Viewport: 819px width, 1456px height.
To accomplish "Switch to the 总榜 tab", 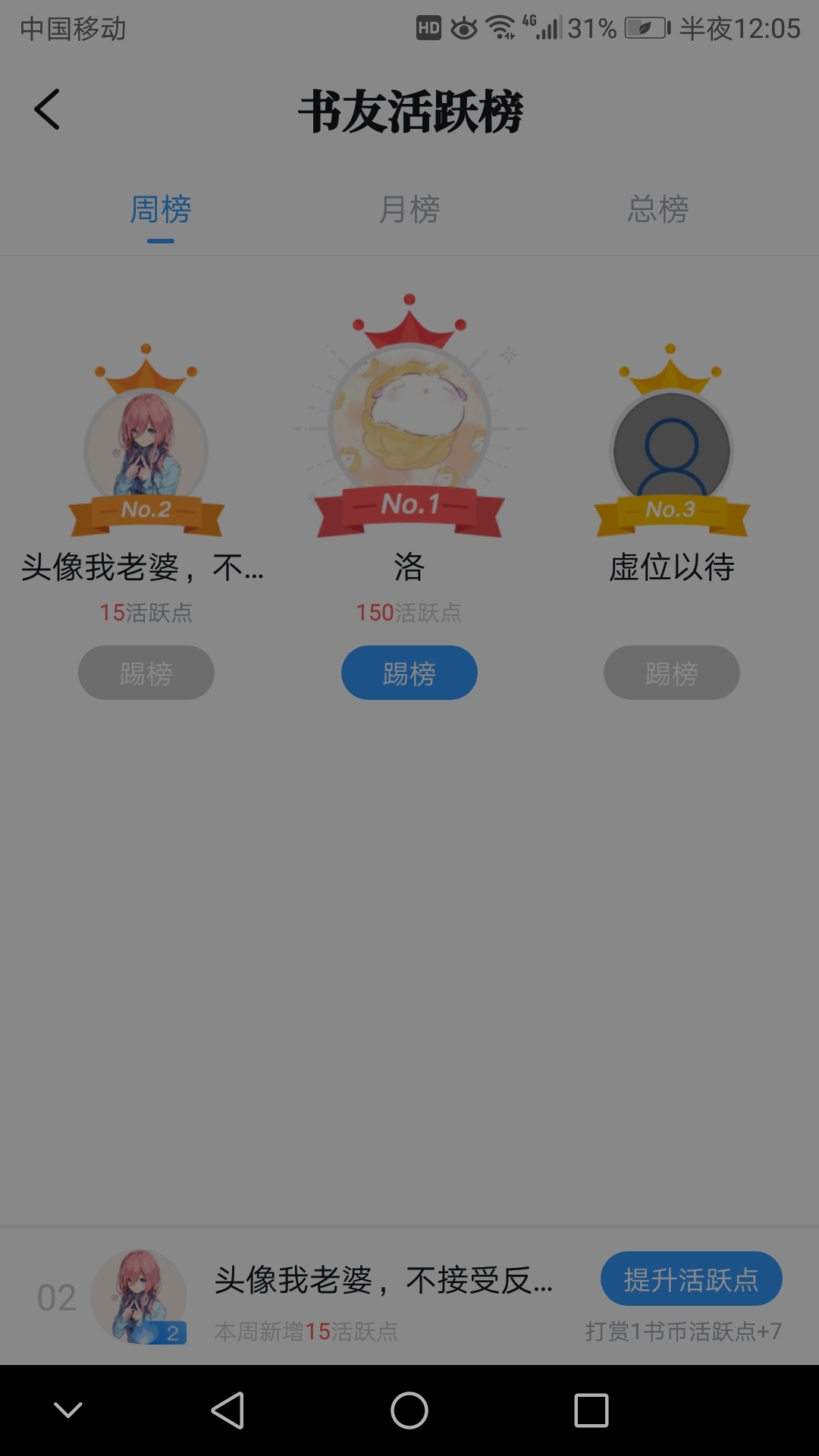I will [657, 209].
